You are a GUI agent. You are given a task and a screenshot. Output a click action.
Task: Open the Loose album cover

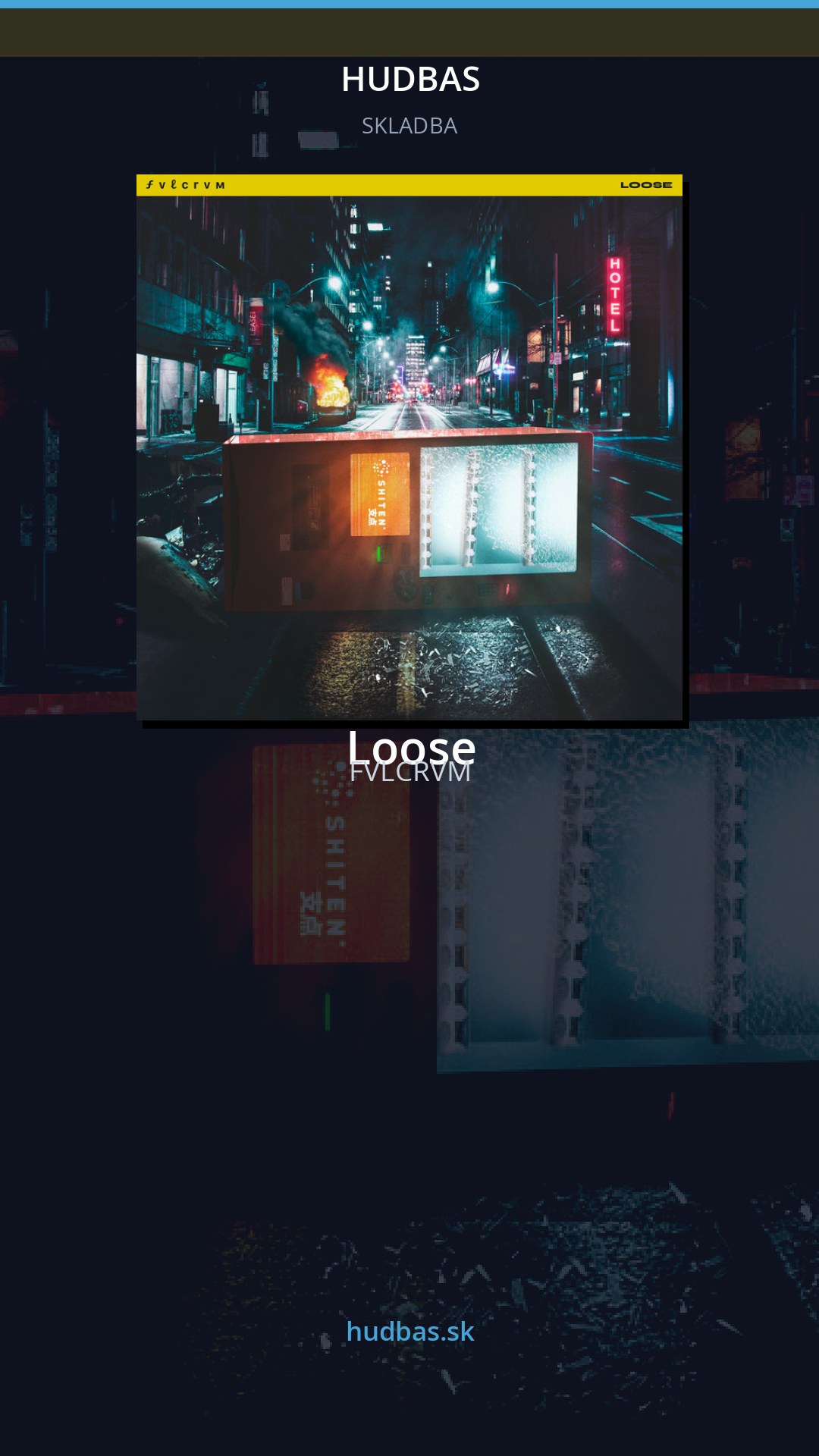409,447
